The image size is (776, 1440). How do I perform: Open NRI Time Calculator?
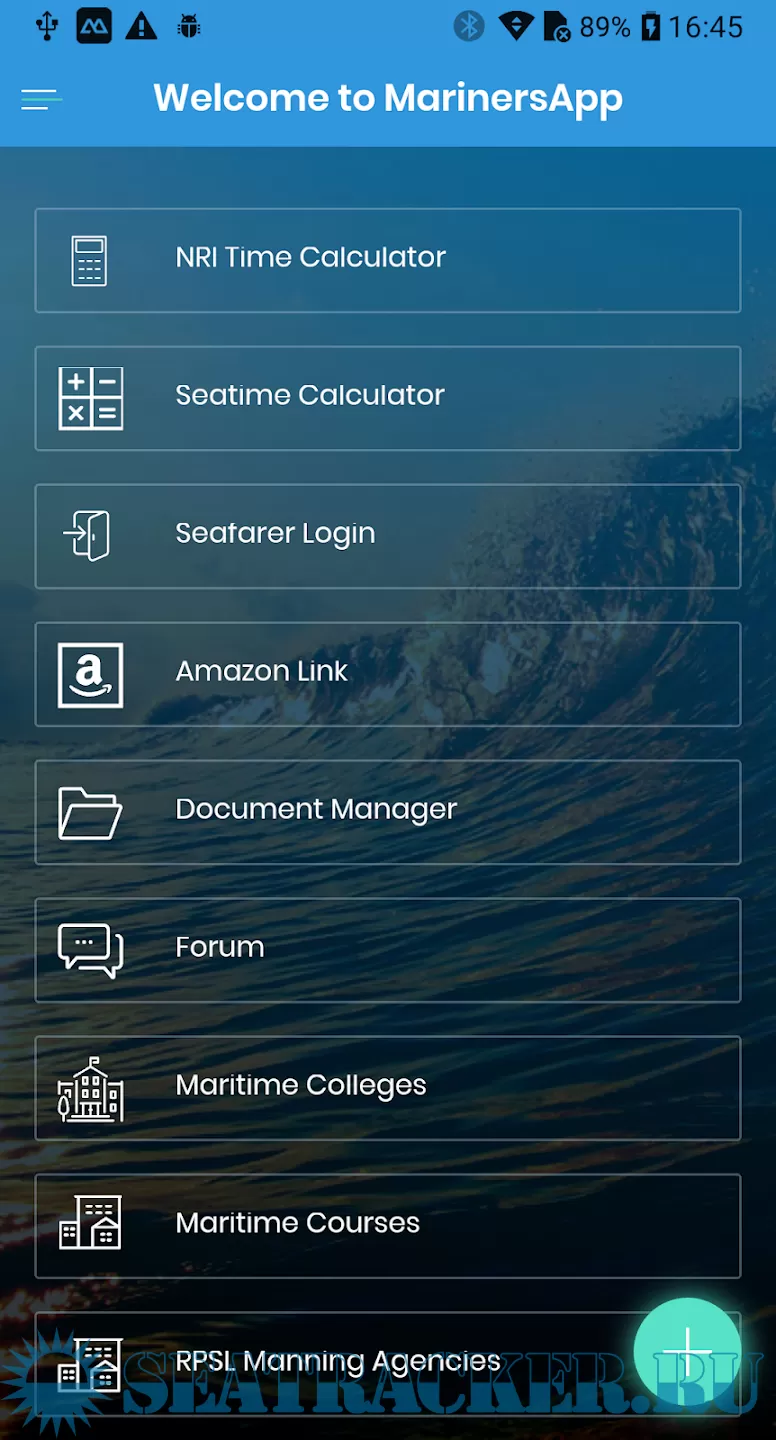pos(388,260)
